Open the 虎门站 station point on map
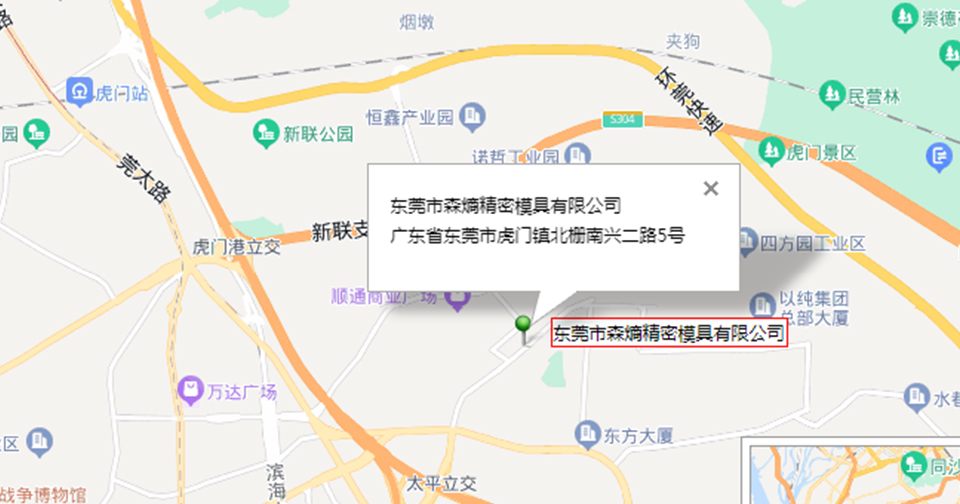Image resolution: width=960 pixels, height=504 pixels. tap(80, 92)
